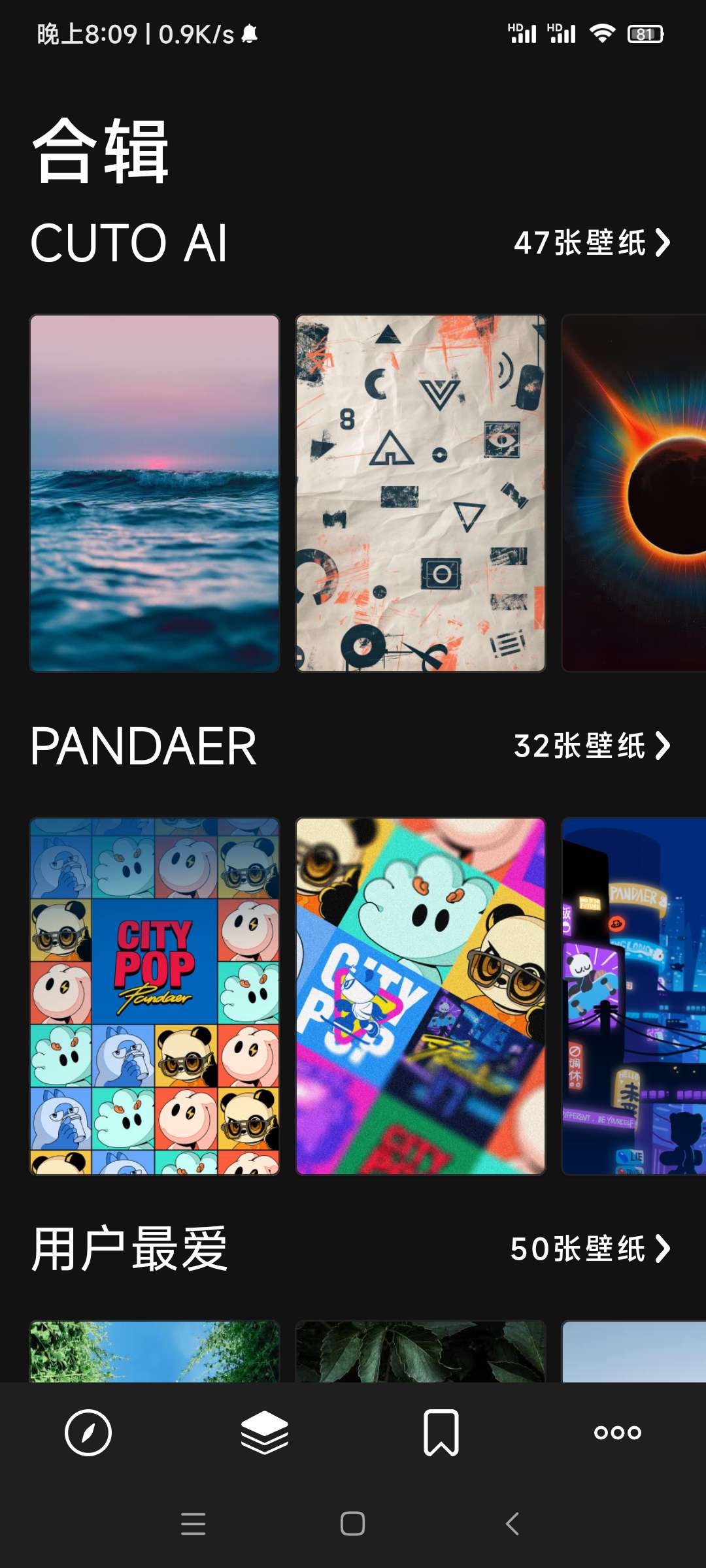The height and width of the screenshot is (1568, 706).
Task: Switch to the layers collections tab
Action: 265,1433
